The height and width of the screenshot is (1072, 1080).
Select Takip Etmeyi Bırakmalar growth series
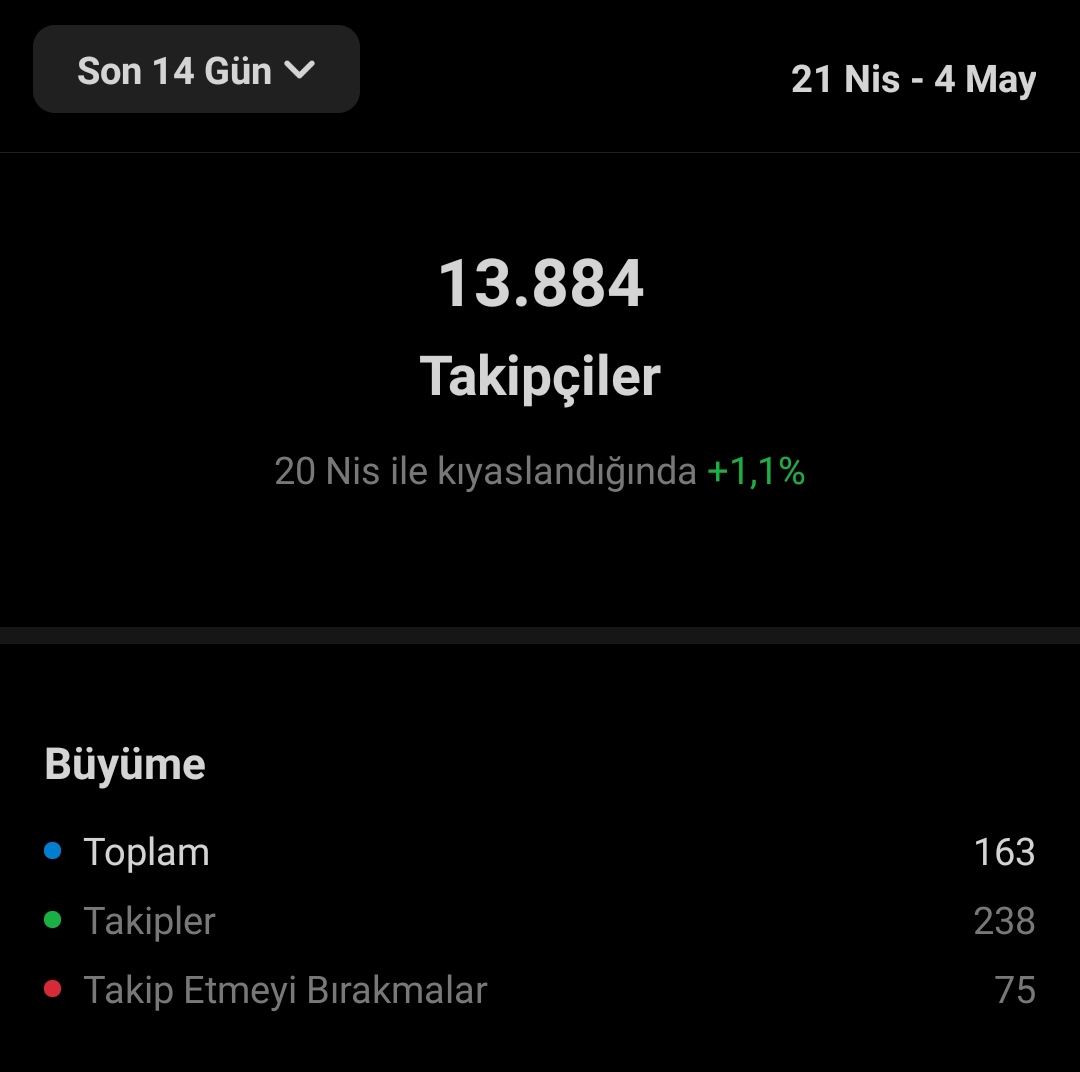539,989
